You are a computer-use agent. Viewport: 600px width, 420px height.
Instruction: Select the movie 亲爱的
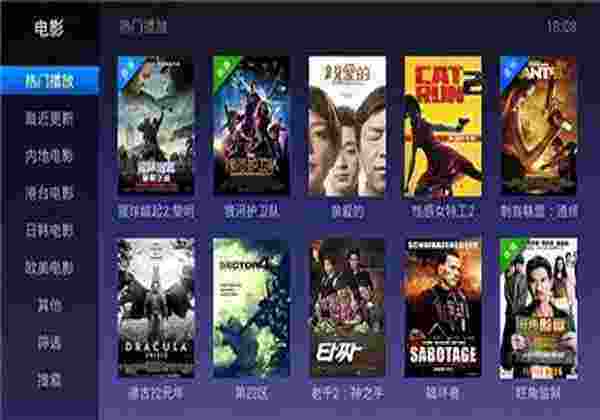pyautogui.click(x=347, y=125)
